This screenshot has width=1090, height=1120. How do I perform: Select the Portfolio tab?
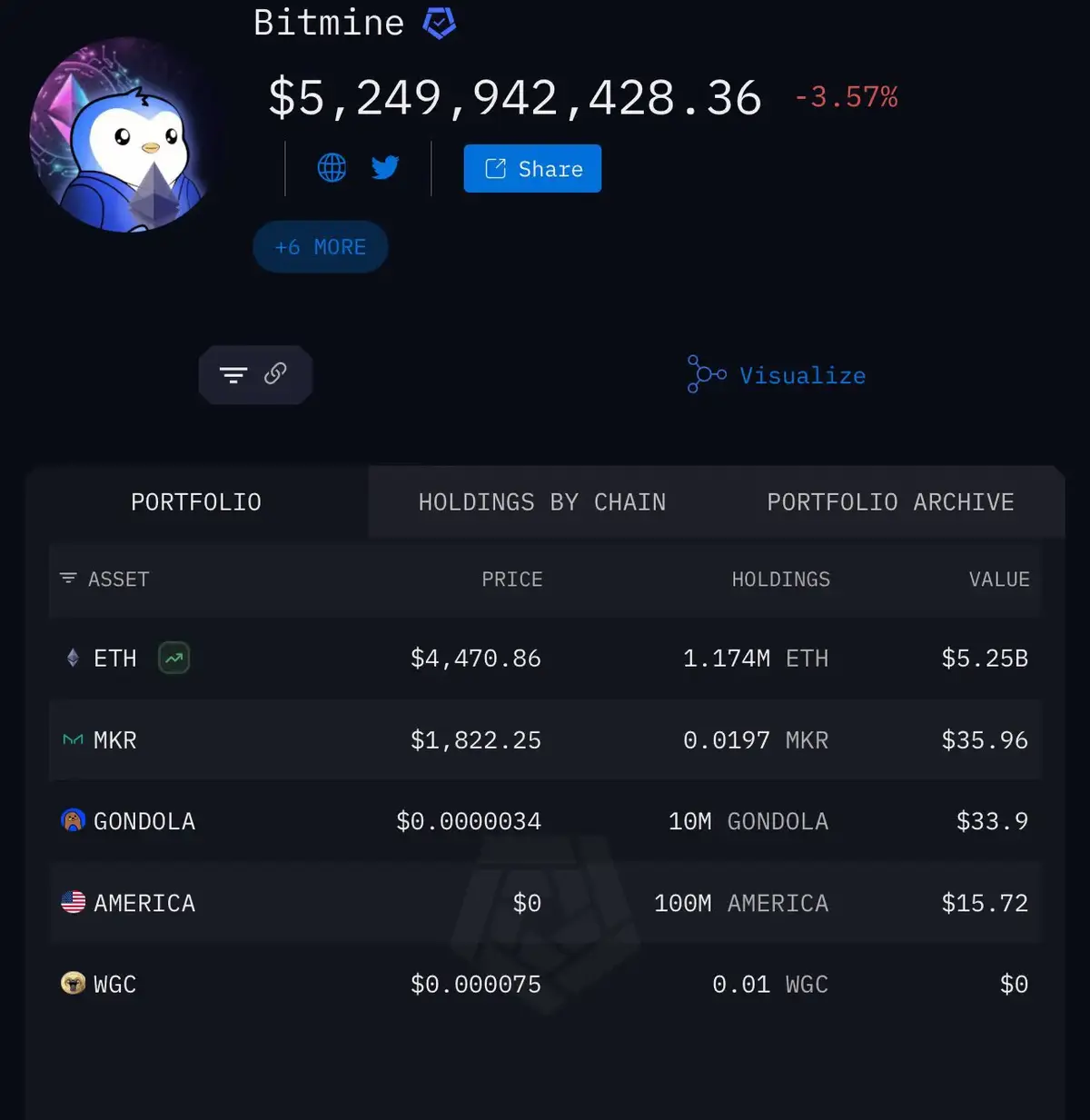click(196, 502)
